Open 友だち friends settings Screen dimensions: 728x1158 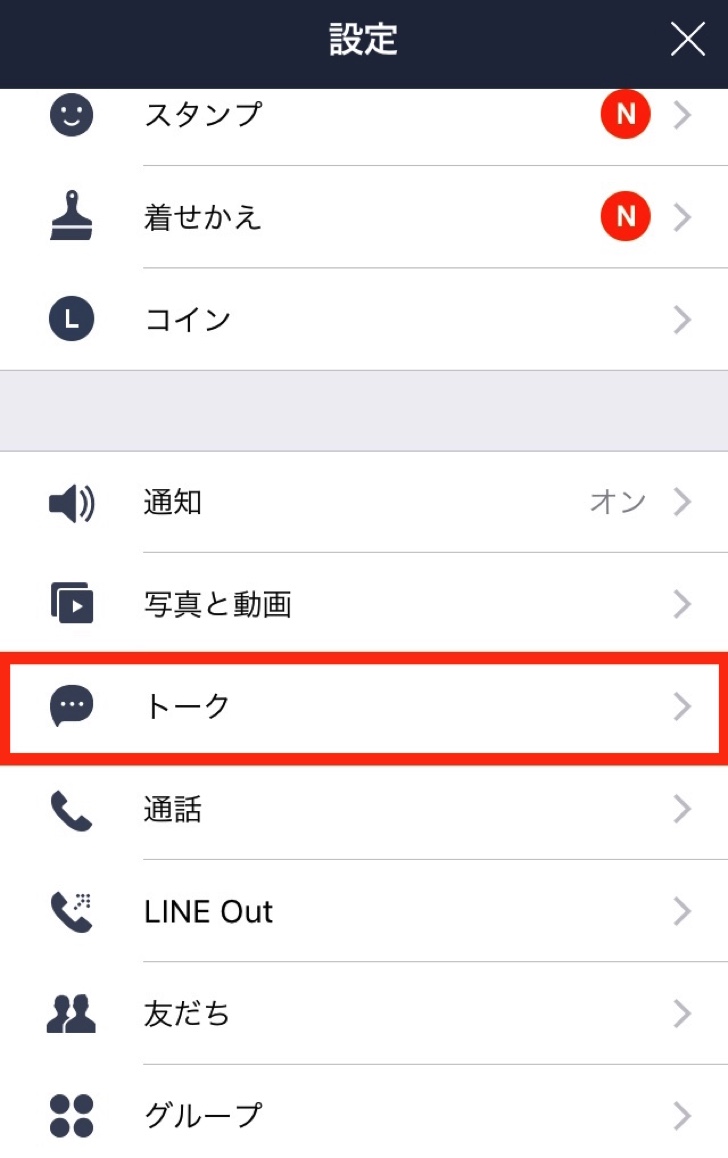(x=364, y=1014)
